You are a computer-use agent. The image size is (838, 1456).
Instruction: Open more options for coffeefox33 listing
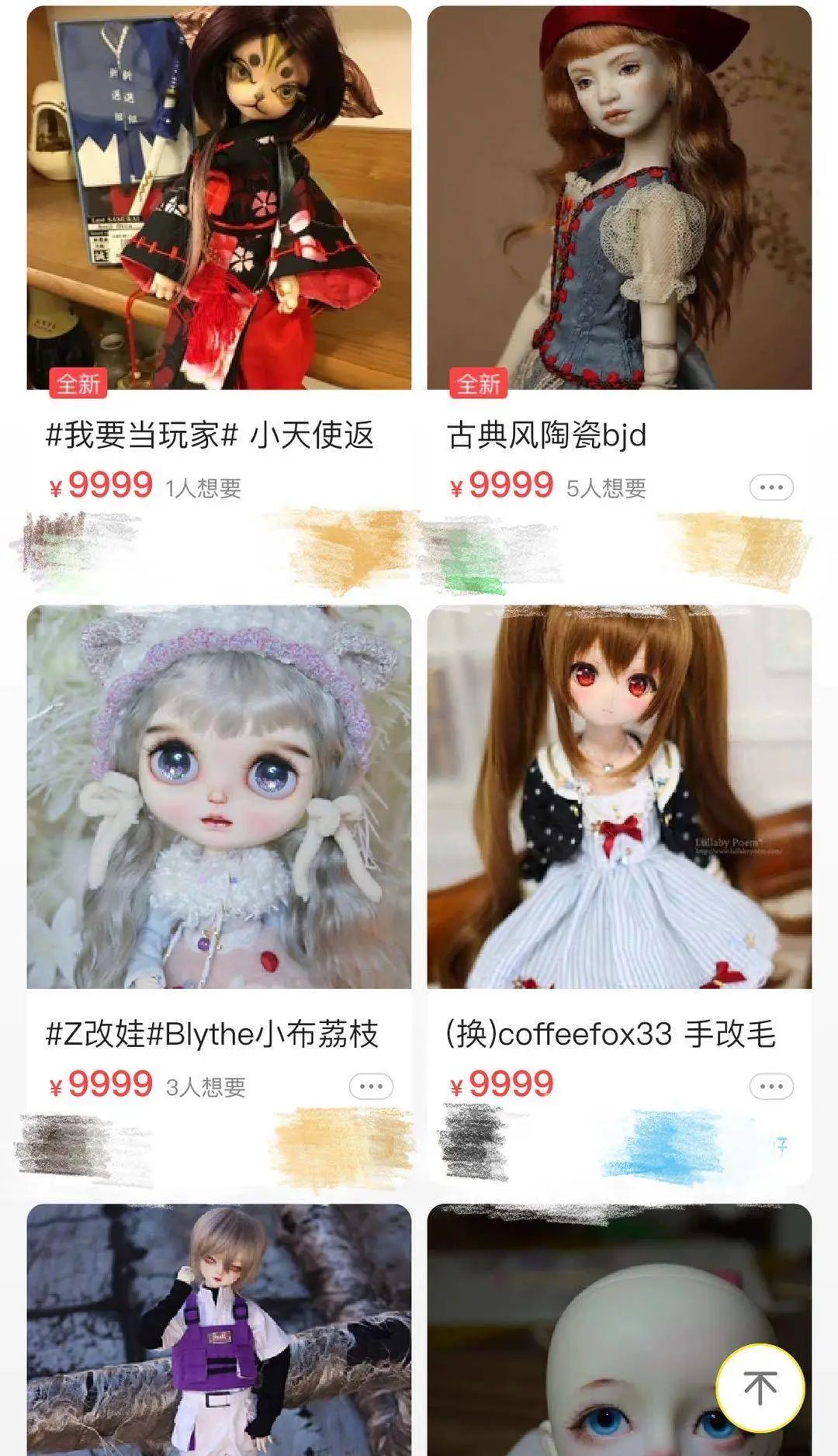tap(771, 1087)
